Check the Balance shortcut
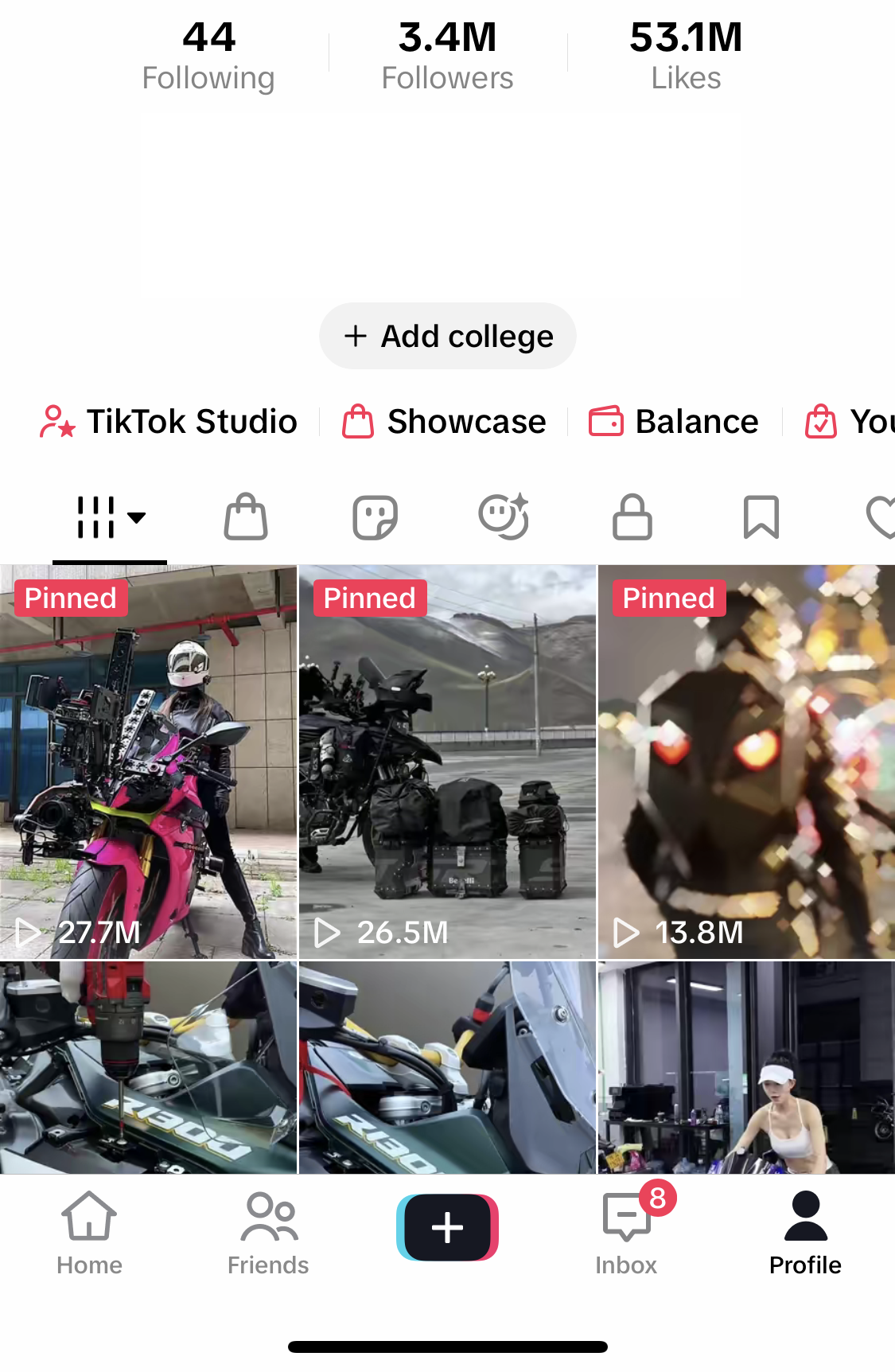The width and height of the screenshot is (895, 1372). click(x=673, y=421)
